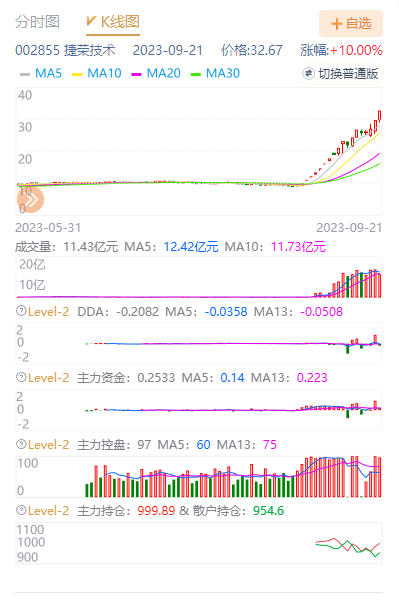Add stock with the 自选 button
Viewport: 399px width, 613px height.
tap(351, 23)
